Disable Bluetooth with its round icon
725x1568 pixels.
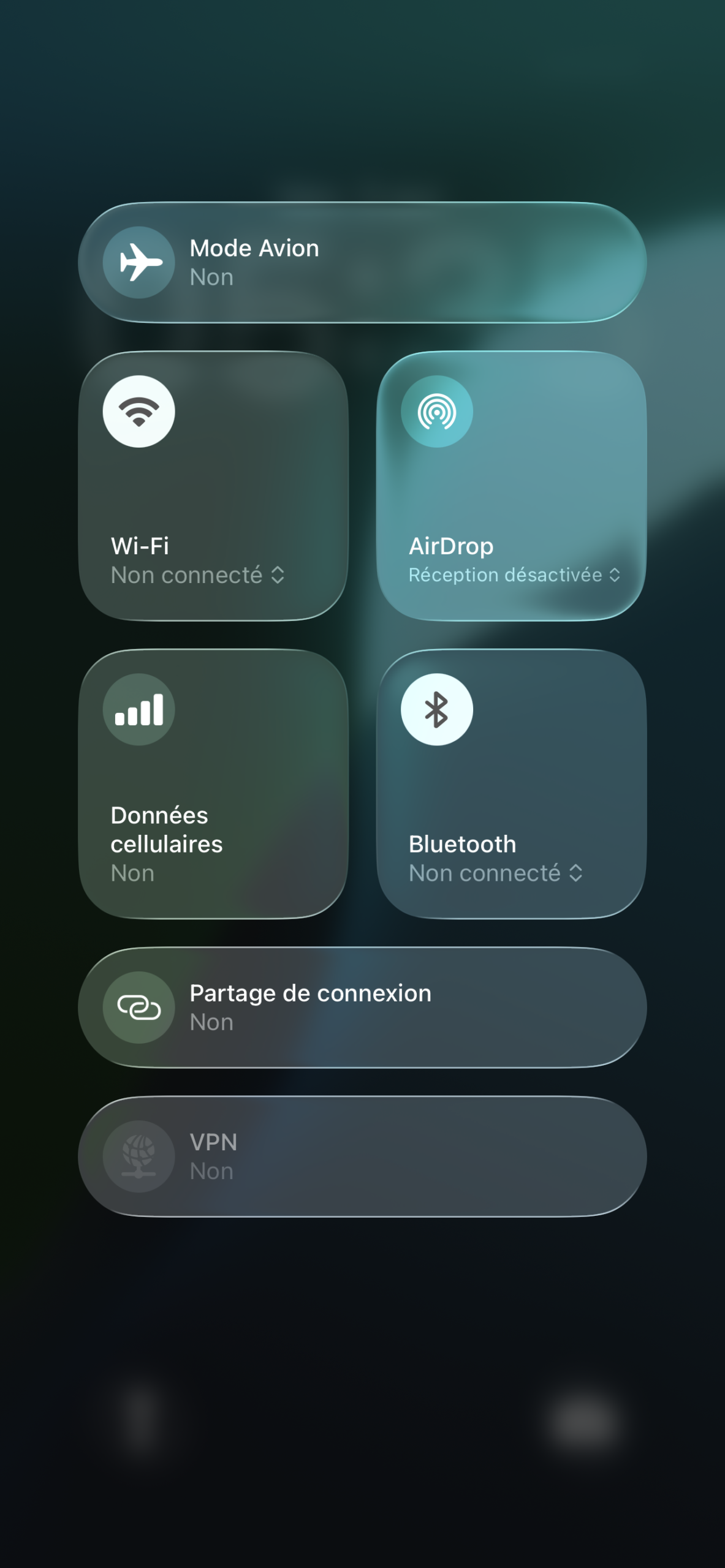coord(436,709)
